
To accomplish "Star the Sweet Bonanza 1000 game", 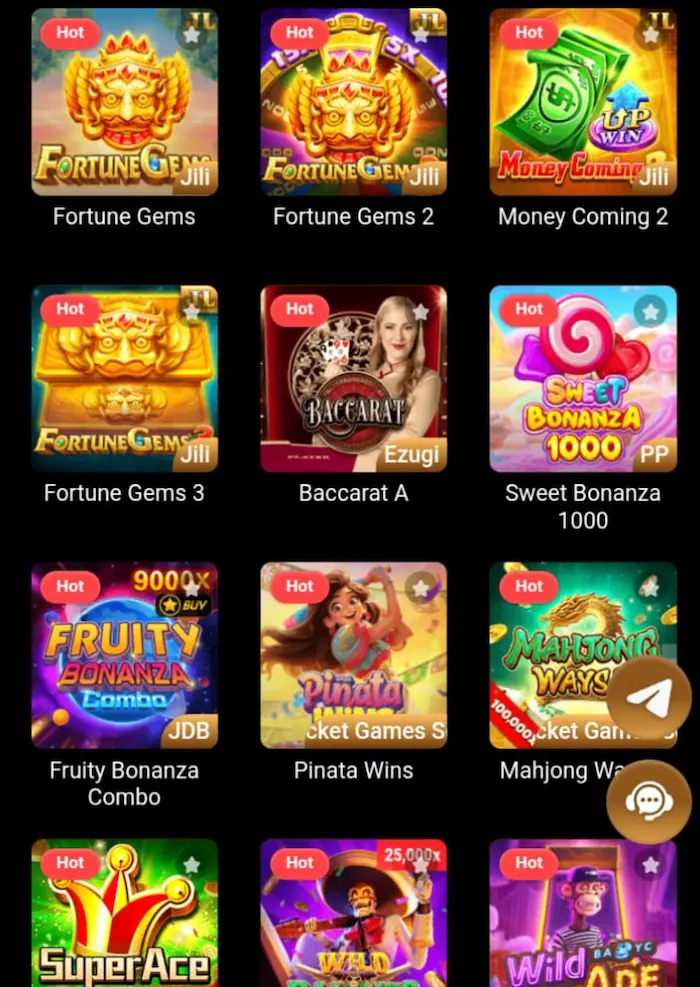I will [x=650, y=311].
